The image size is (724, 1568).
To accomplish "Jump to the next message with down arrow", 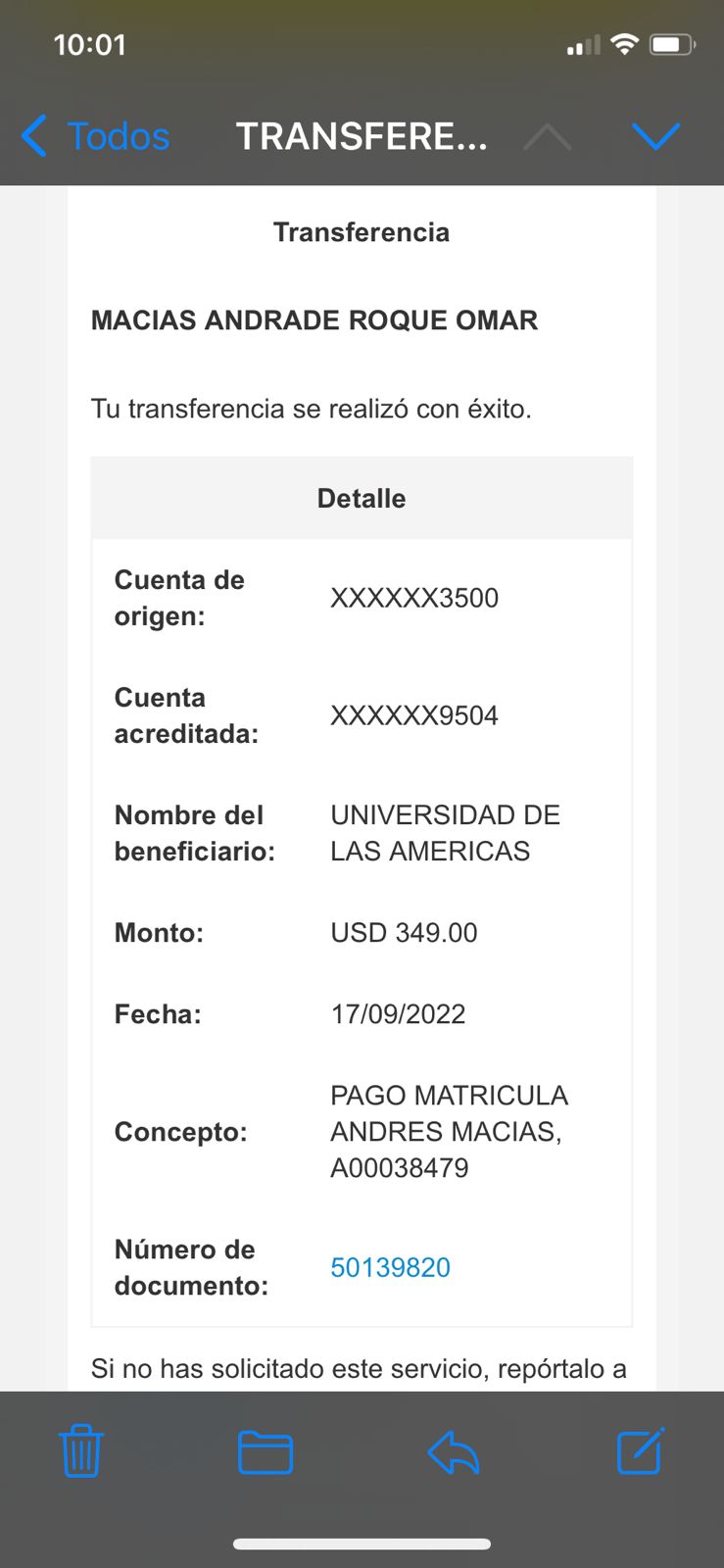I will point(655,136).
